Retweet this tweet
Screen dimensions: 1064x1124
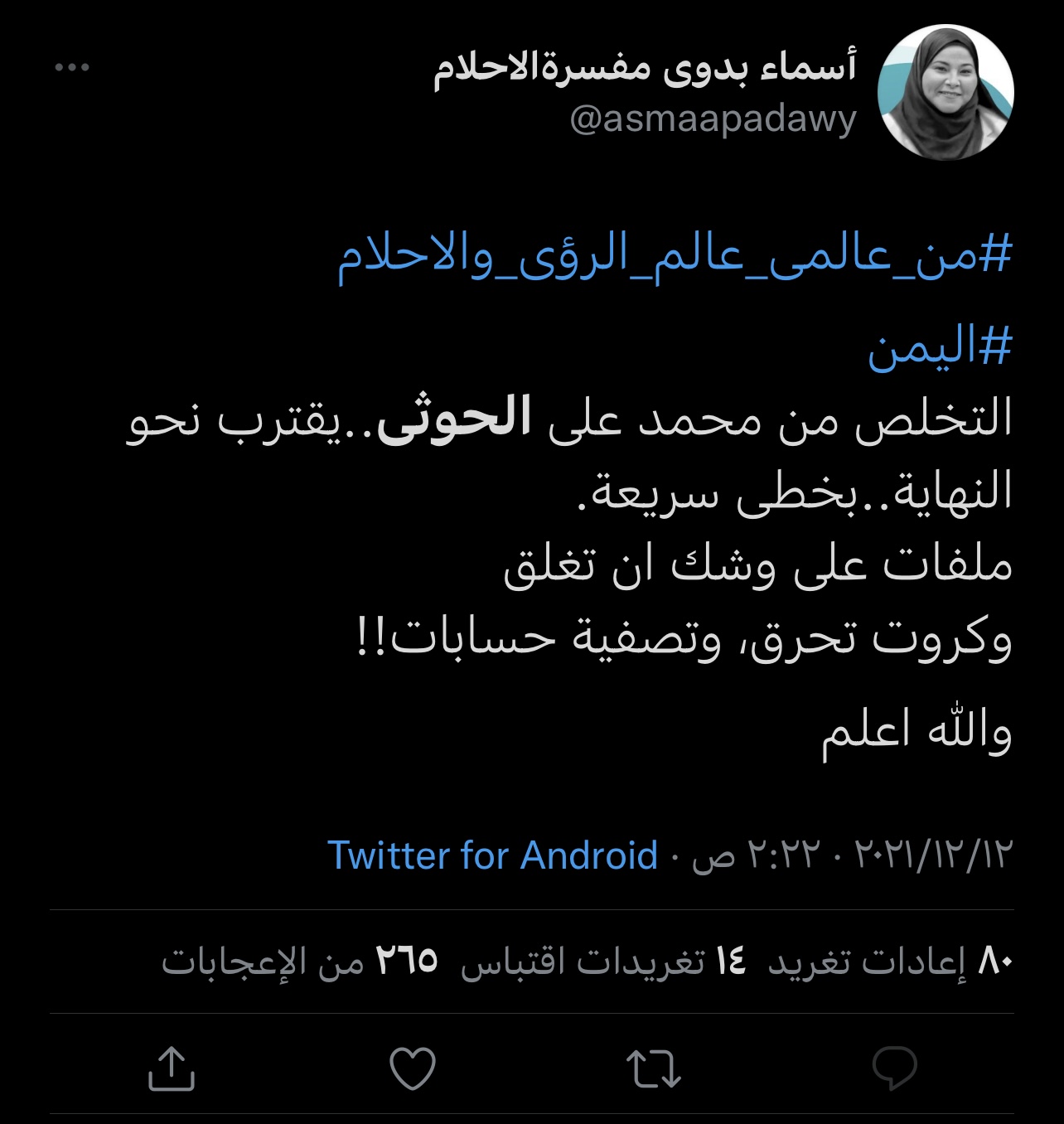[653, 1068]
